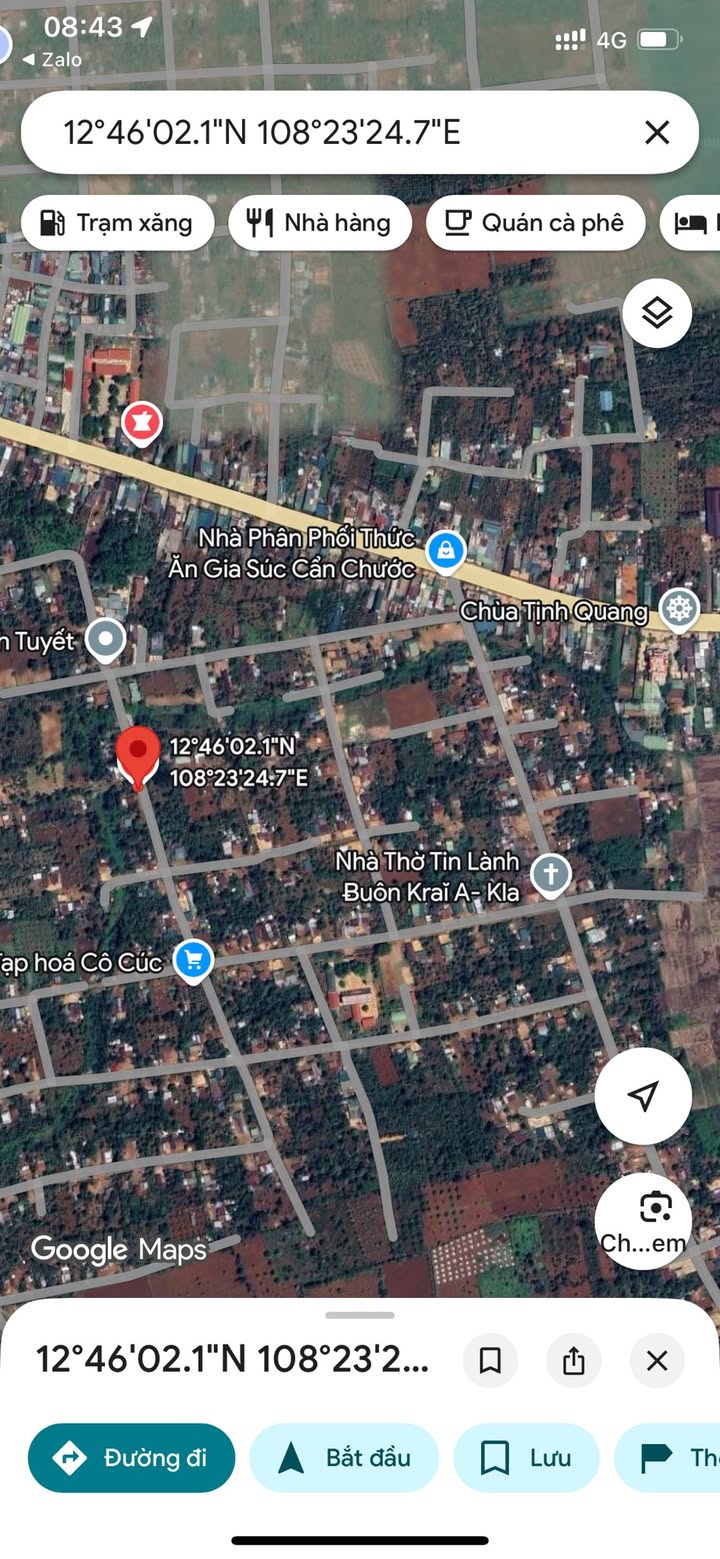Screen dimensions: 720x1559
Task: Bookmark the dropped pin location
Action: pos(490,1360)
